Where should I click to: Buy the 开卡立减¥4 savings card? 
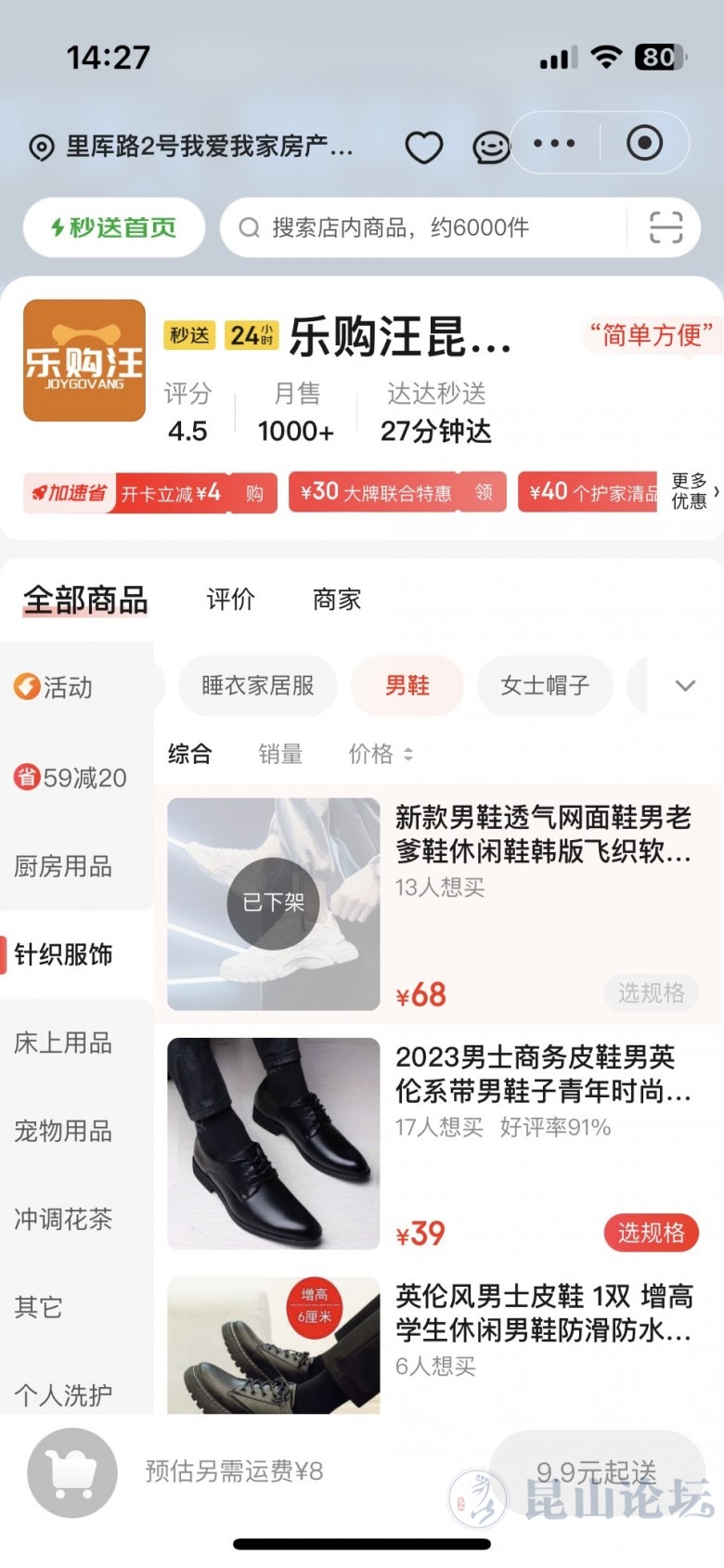click(x=254, y=494)
